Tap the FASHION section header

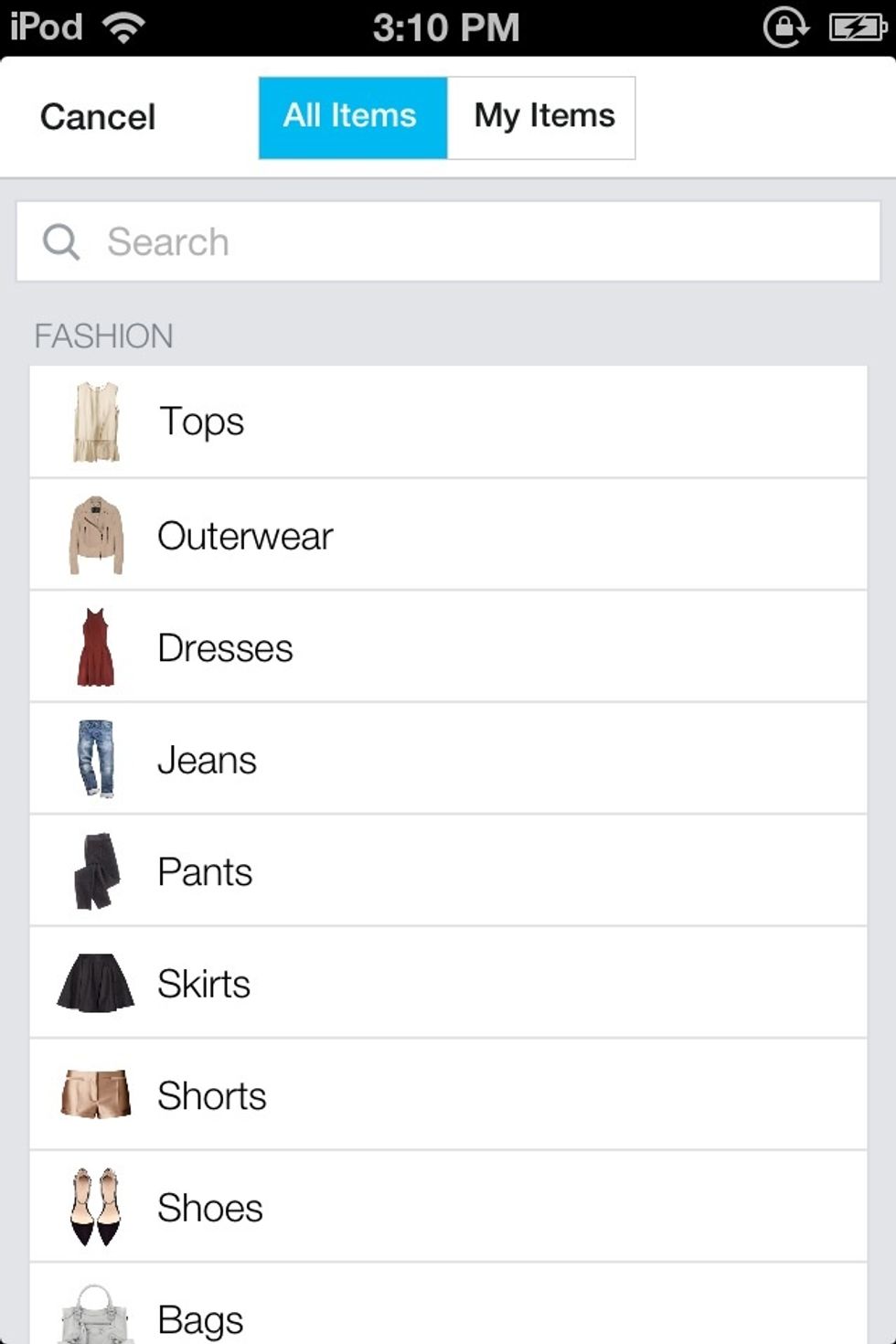coord(103,336)
